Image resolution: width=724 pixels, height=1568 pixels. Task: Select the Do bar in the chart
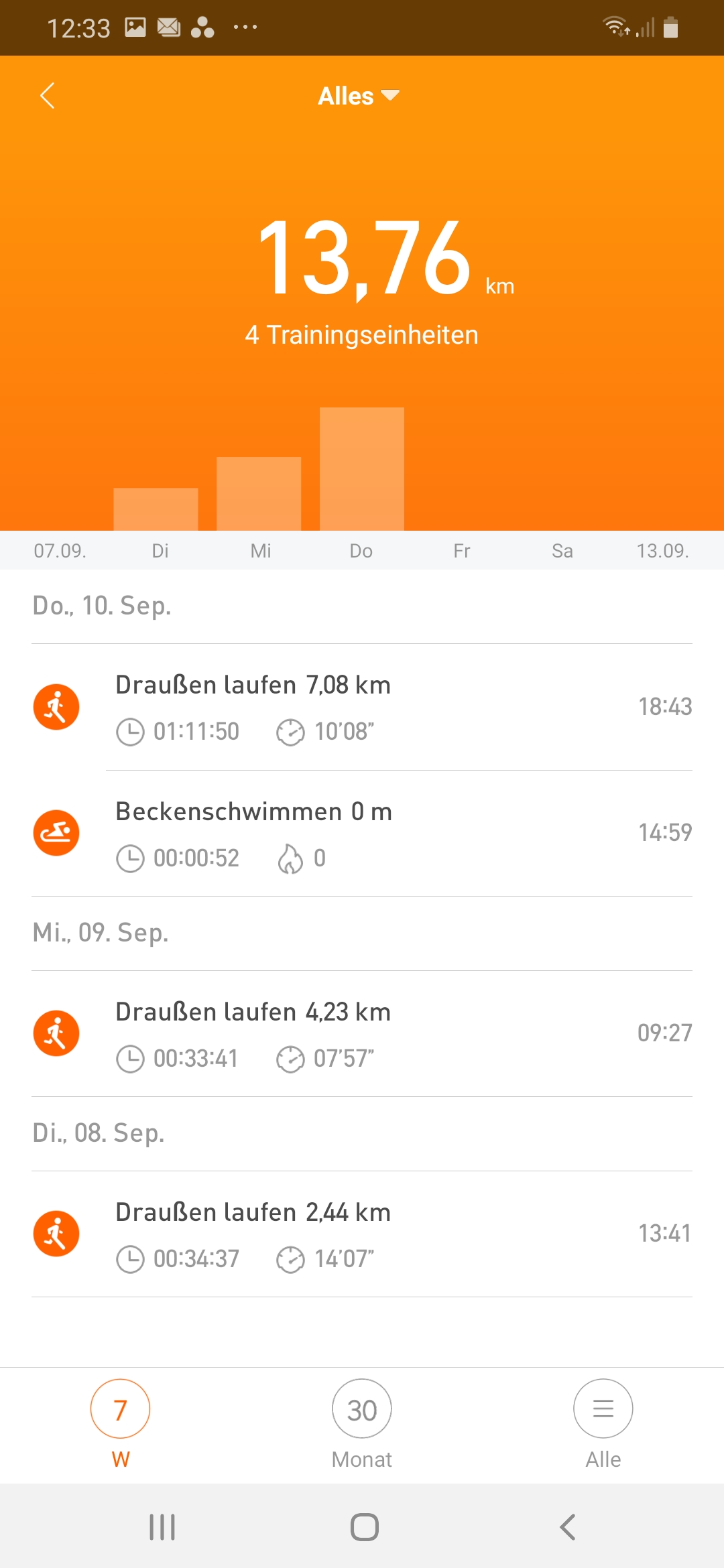[362, 469]
